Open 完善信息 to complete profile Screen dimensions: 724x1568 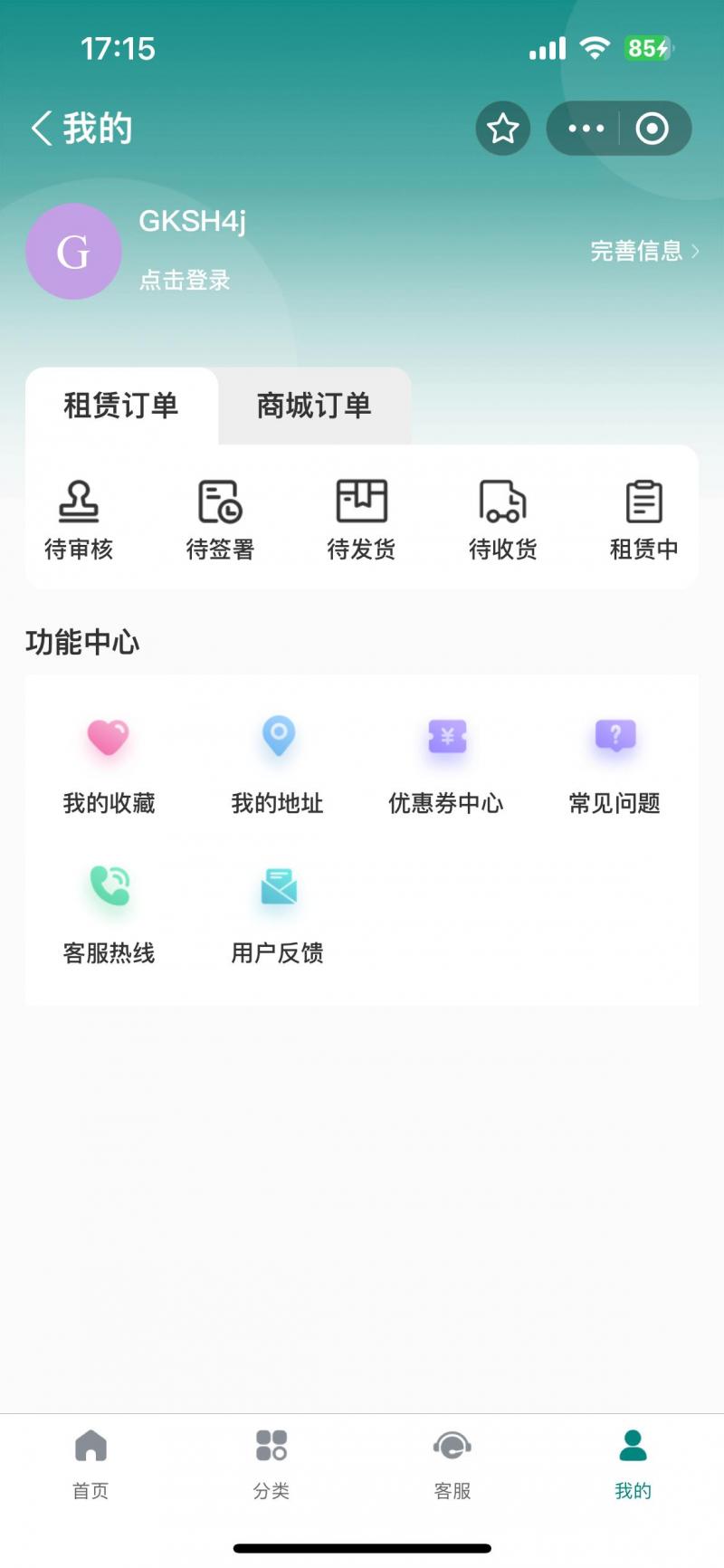click(643, 251)
